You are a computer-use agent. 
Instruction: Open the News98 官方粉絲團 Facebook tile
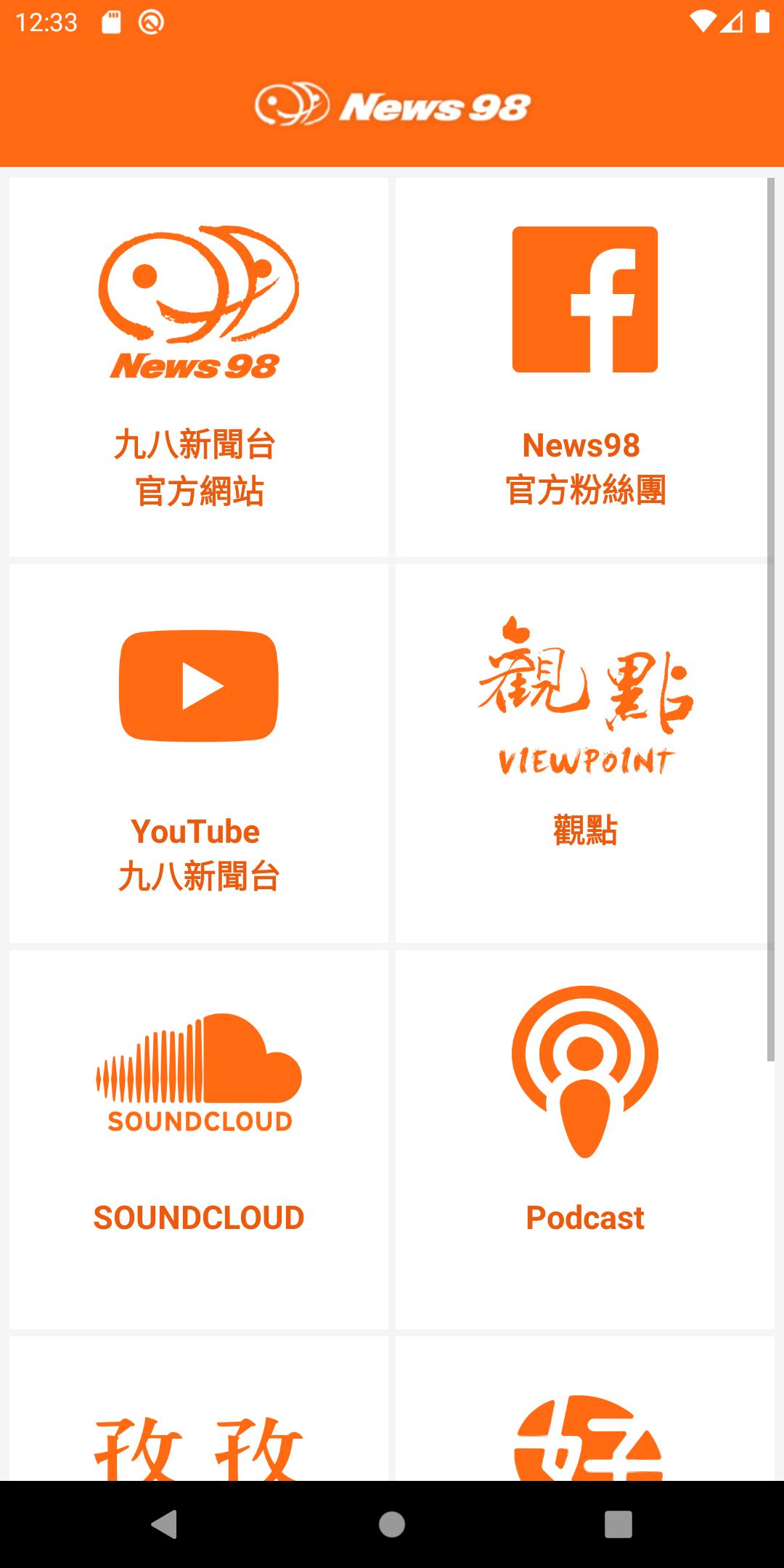tap(585, 367)
